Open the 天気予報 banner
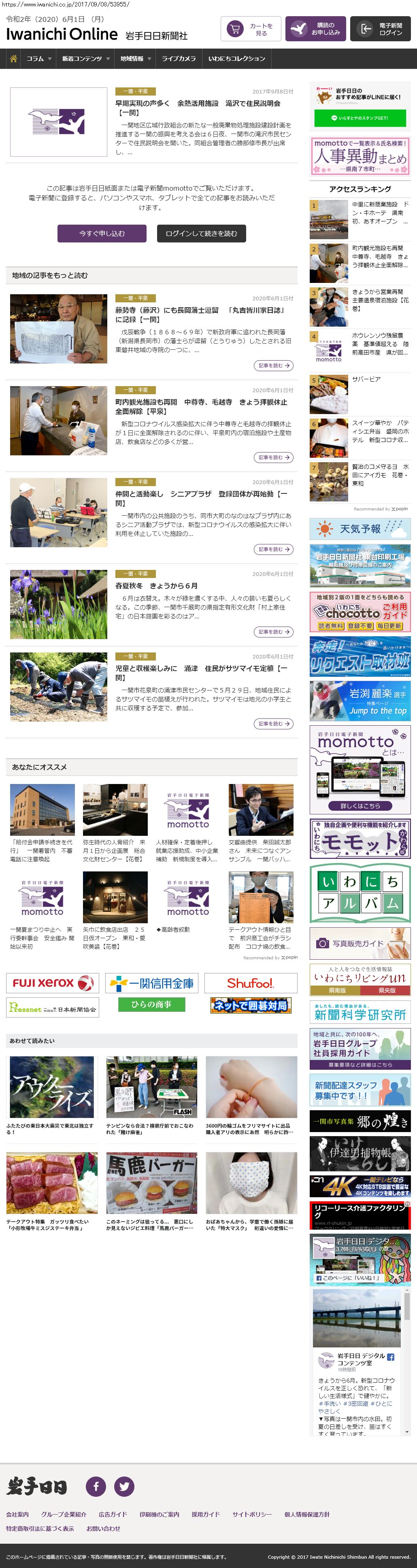This screenshot has width=417, height=1568. (360, 529)
